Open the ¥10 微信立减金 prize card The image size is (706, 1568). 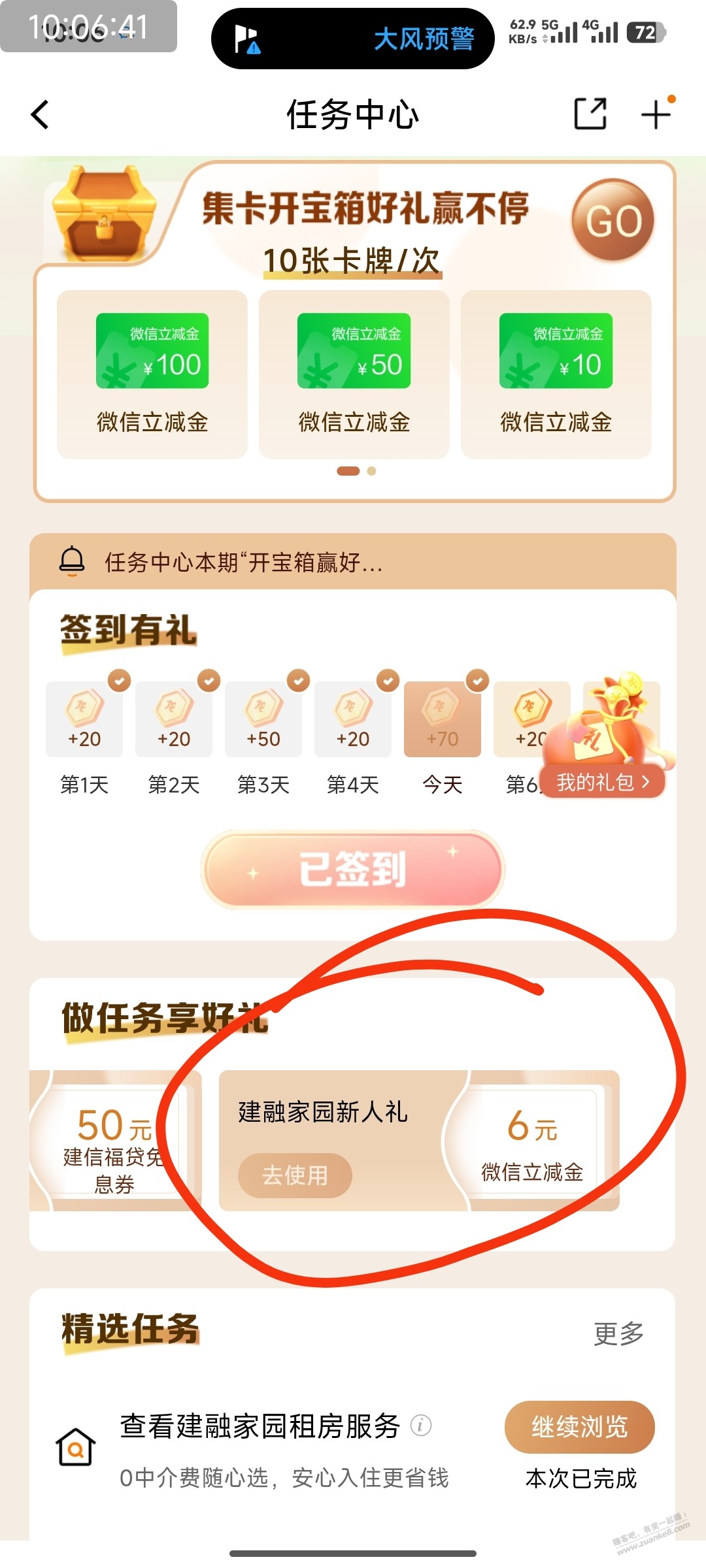[556, 374]
